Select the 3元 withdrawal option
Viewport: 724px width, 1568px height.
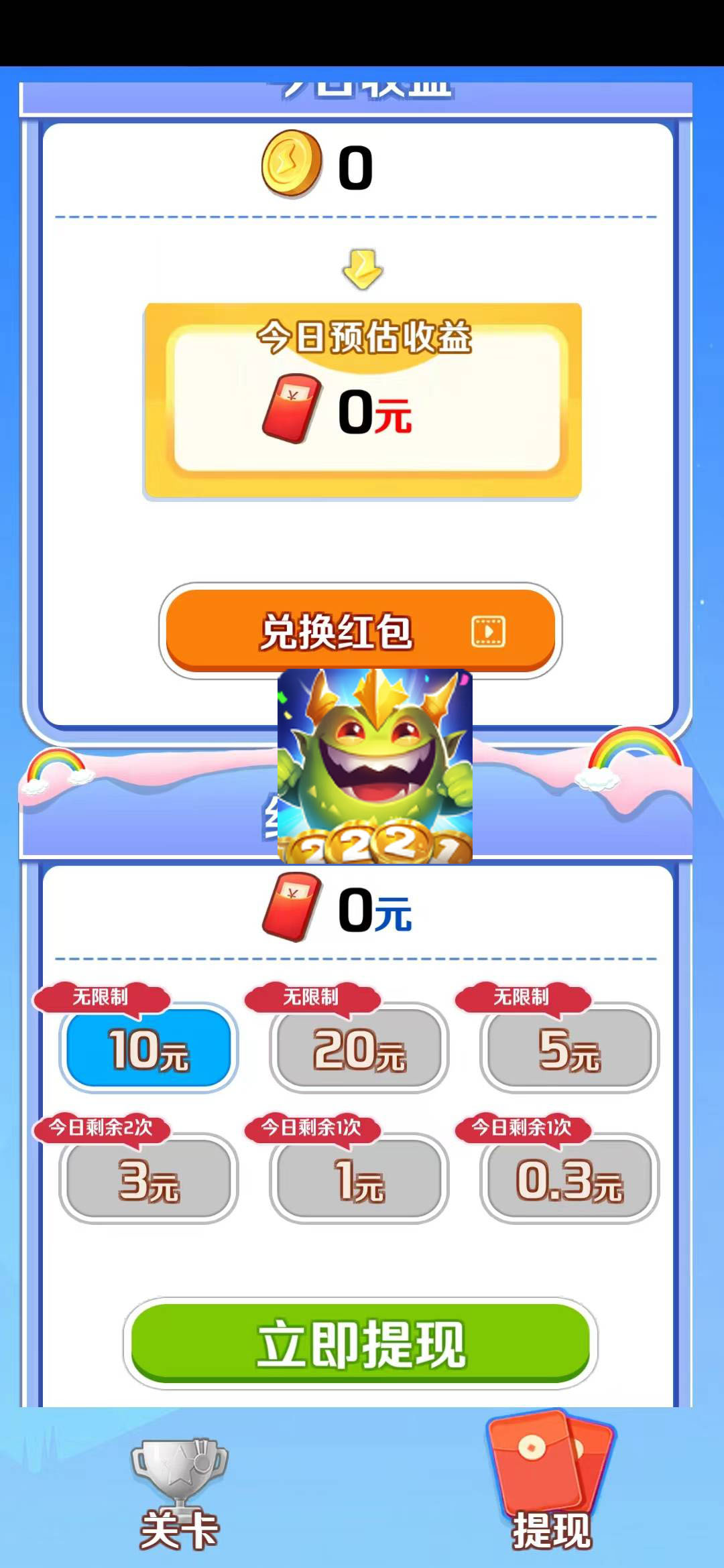coord(148,1179)
